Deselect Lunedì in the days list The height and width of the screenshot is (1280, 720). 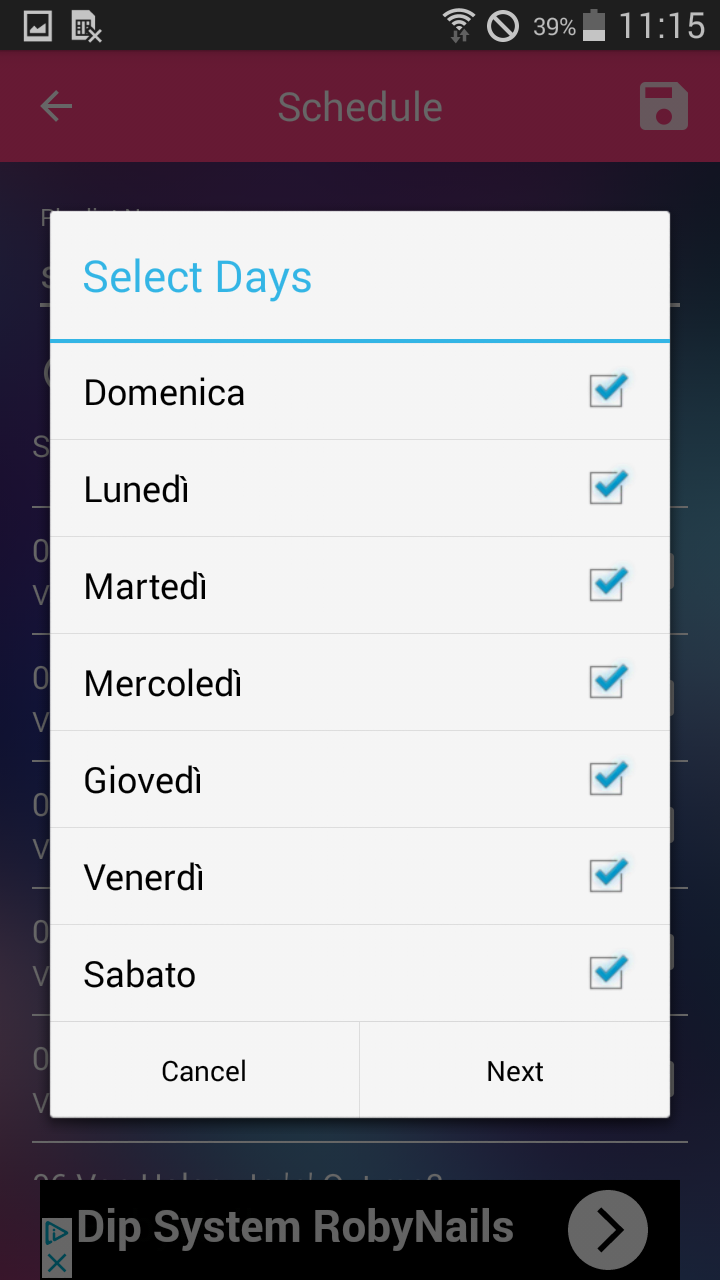[607, 488]
